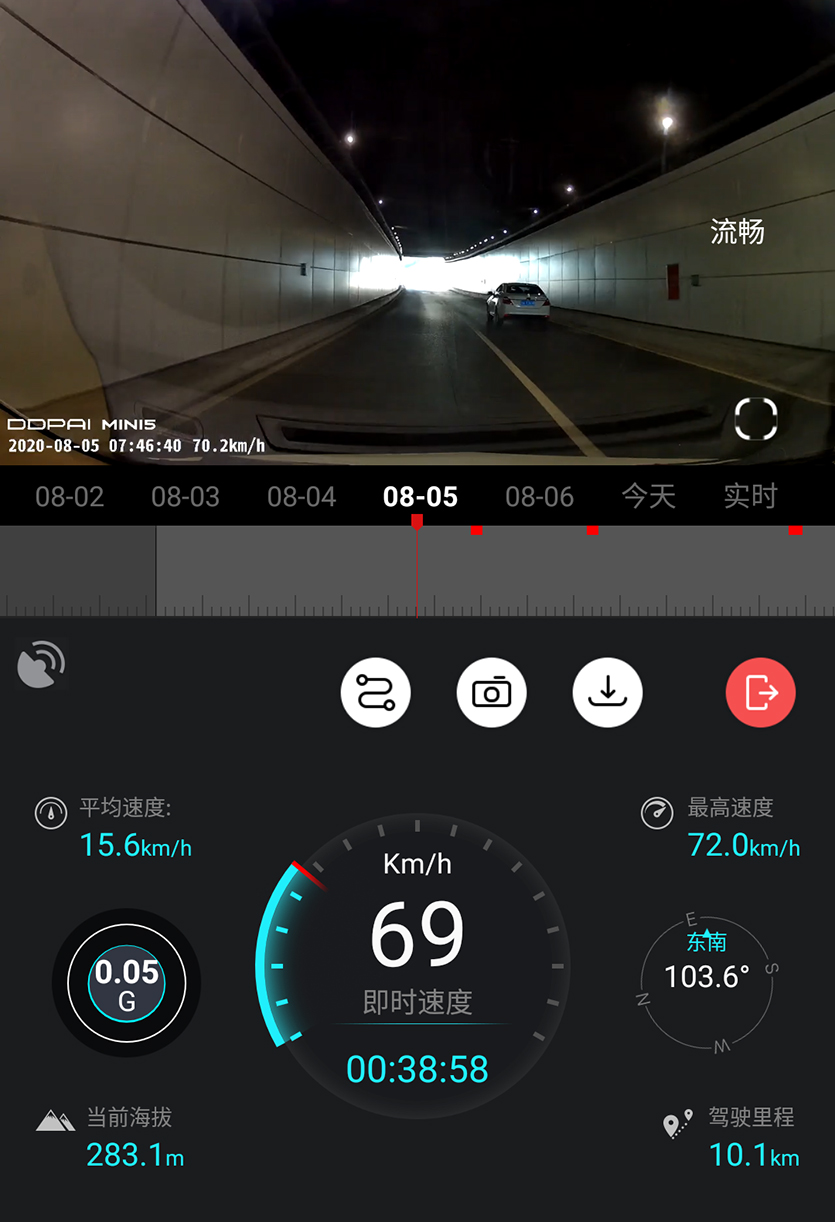
Task: Open the driving route track icon
Action: [376, 692]
